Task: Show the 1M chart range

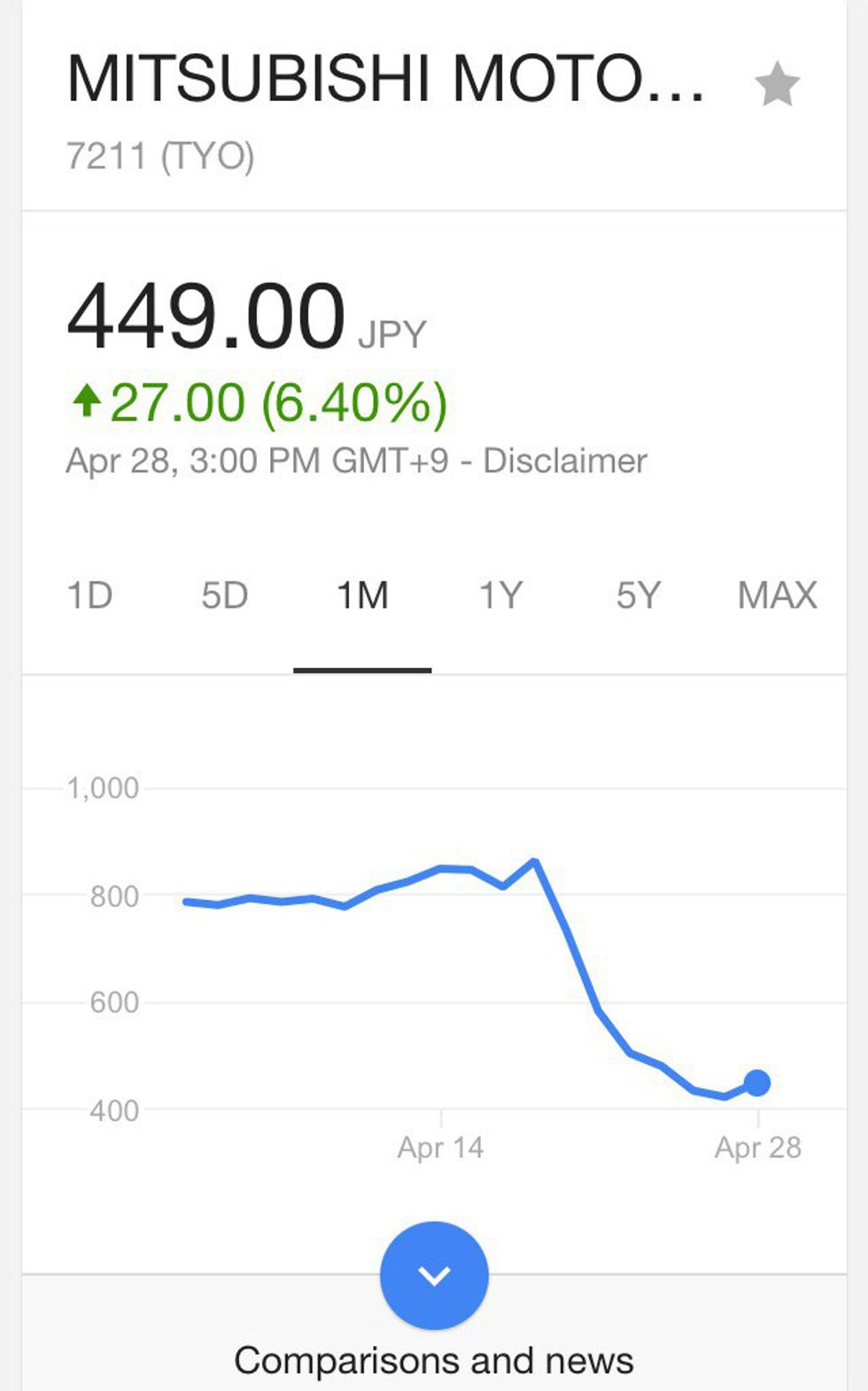Action: [362, 595]
